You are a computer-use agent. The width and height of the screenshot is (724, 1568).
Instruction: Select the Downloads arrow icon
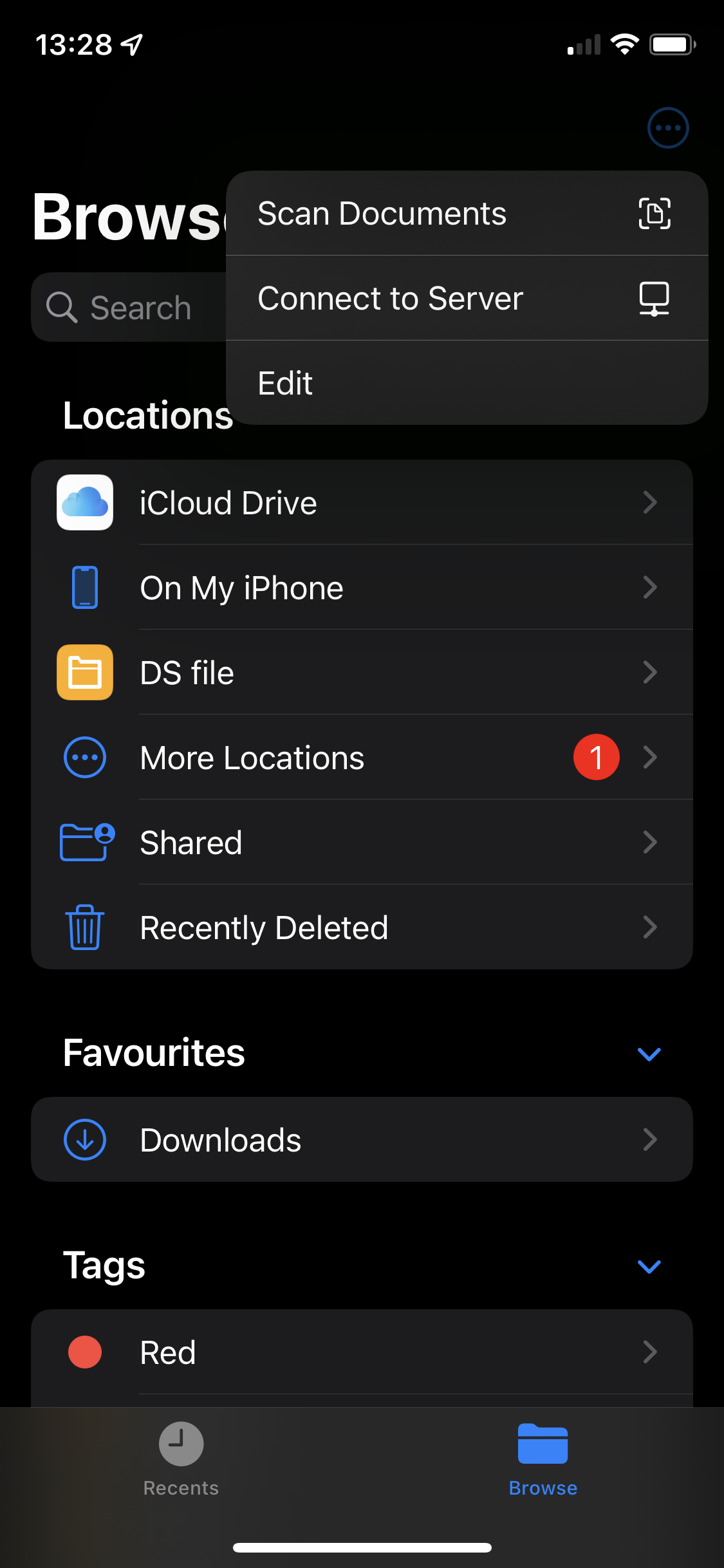84,1139
